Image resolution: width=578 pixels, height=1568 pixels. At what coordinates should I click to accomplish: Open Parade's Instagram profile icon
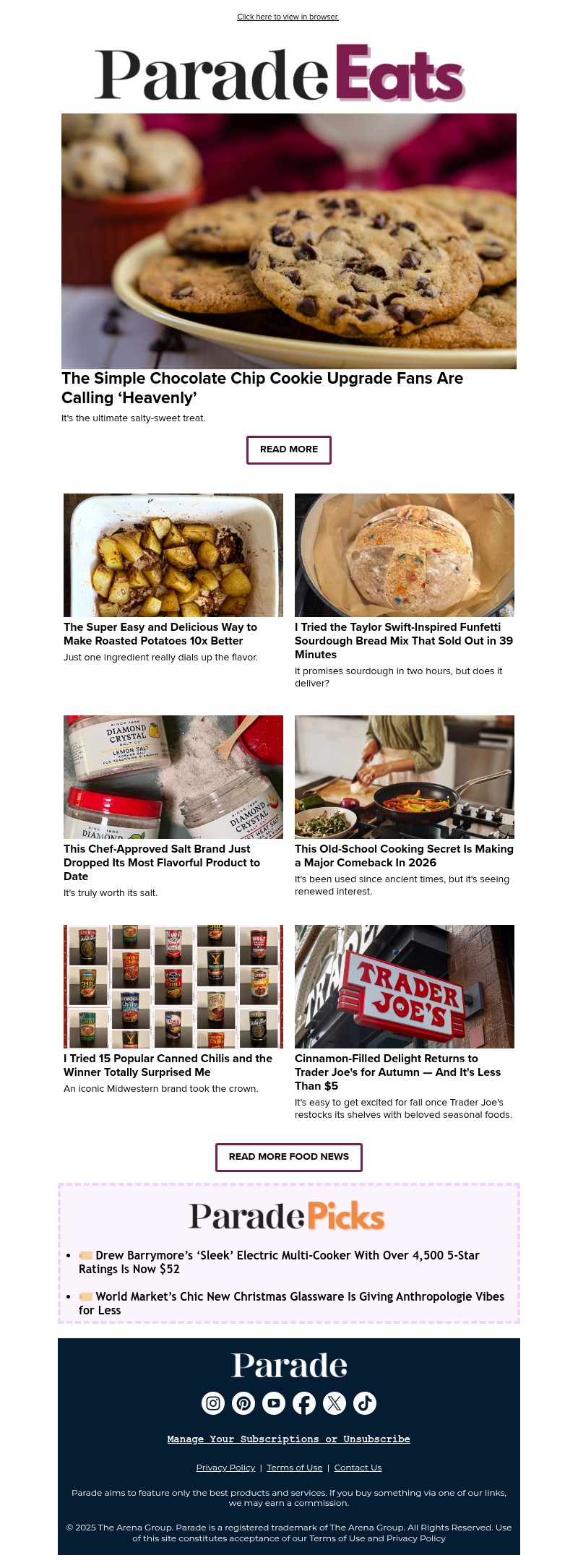pyautogui.click(x=213, y=1403)
